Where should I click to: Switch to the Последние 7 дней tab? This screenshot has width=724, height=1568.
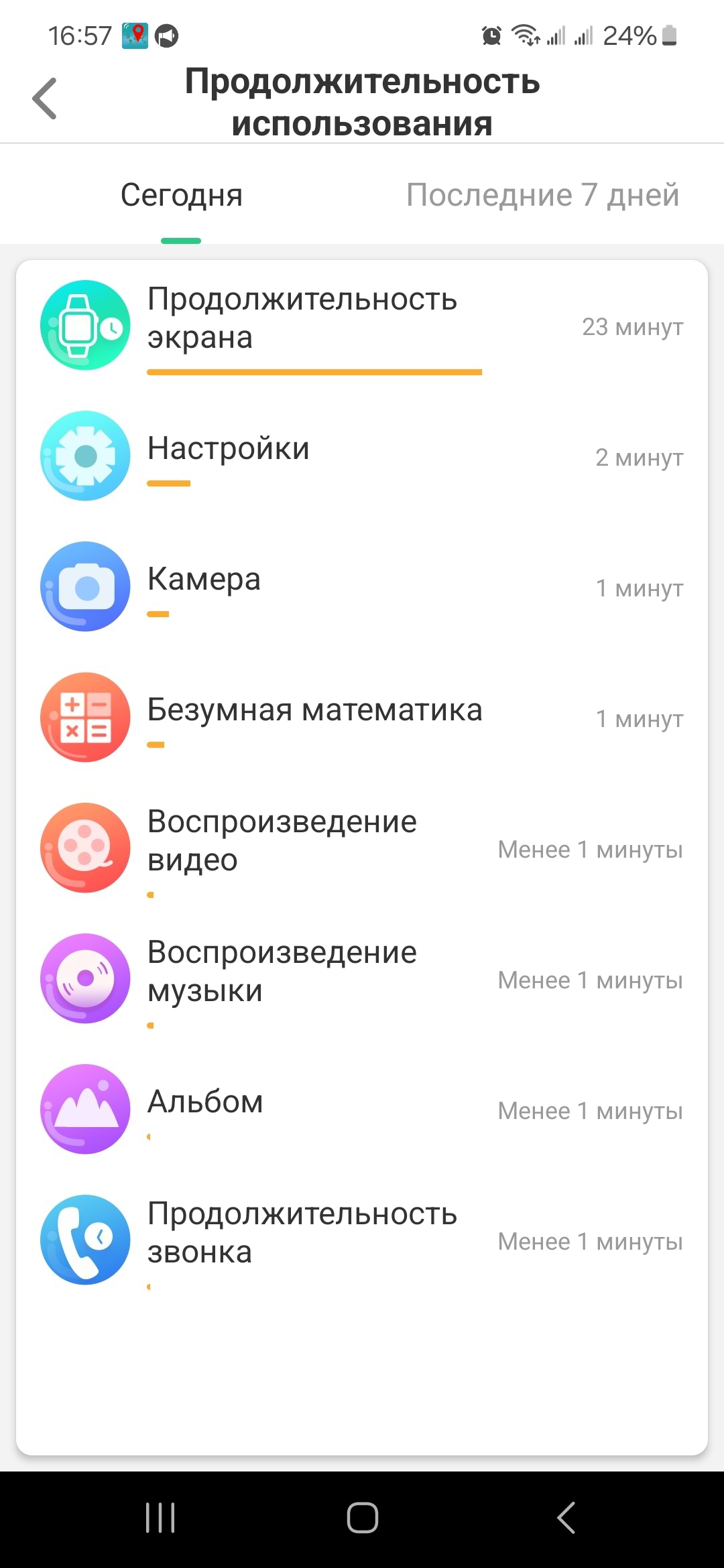[542, 196]
